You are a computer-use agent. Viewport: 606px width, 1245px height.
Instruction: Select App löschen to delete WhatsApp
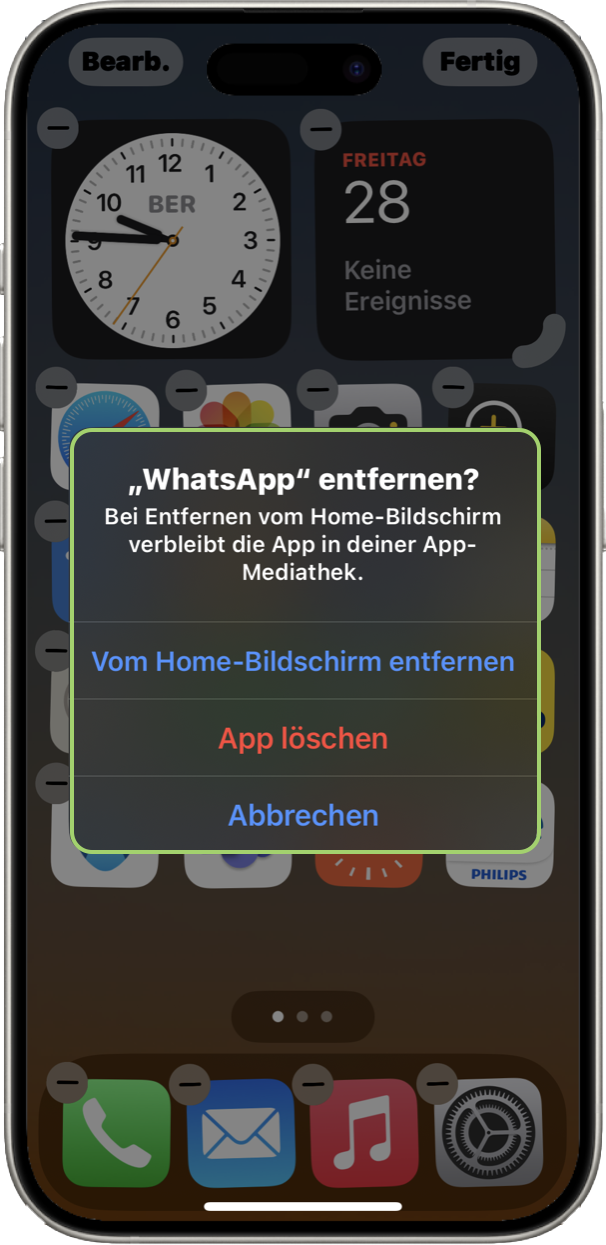point(303,739)
